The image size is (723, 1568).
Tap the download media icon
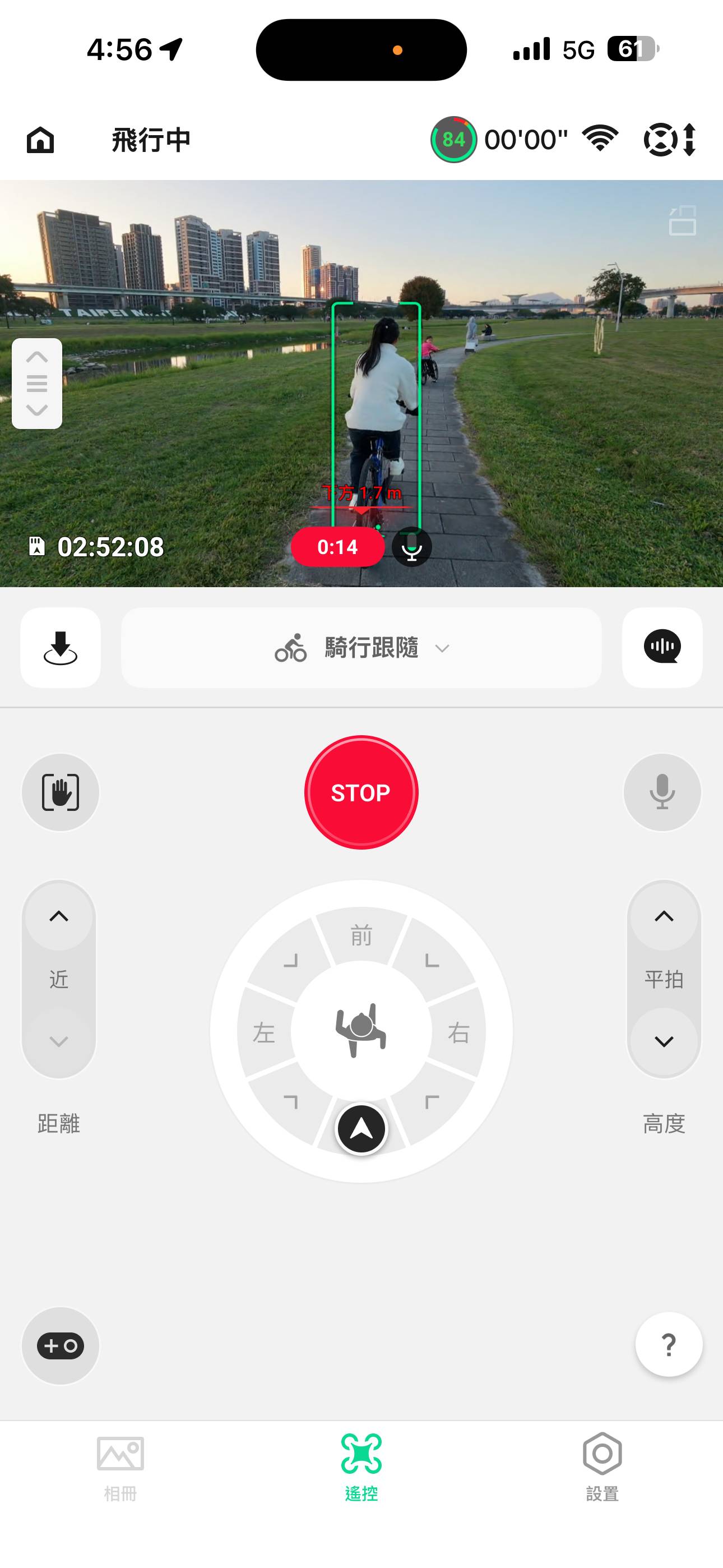click(x=61, y=647)
